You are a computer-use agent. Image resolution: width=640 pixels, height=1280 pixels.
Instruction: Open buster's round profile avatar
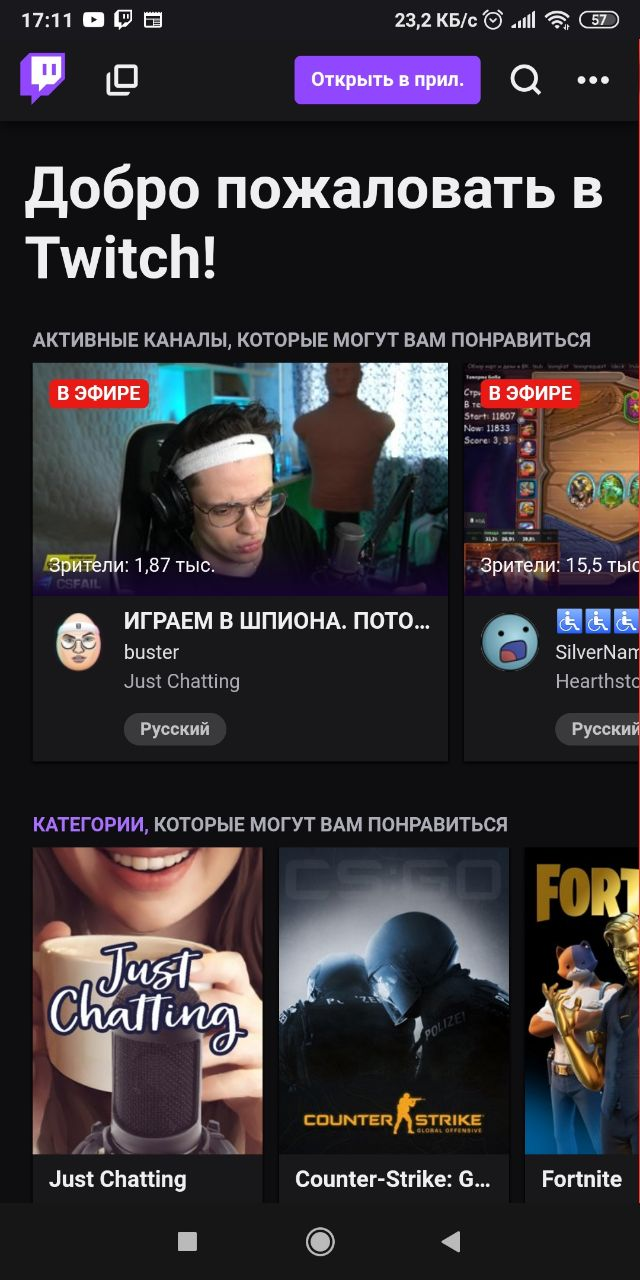79,643
